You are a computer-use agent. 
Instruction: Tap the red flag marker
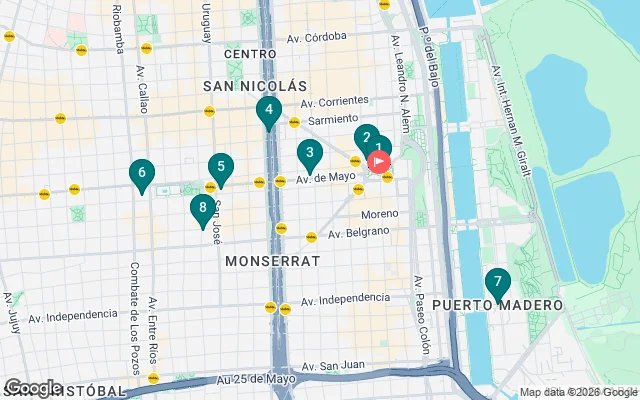pyautogui.click(x=380, y=161)
